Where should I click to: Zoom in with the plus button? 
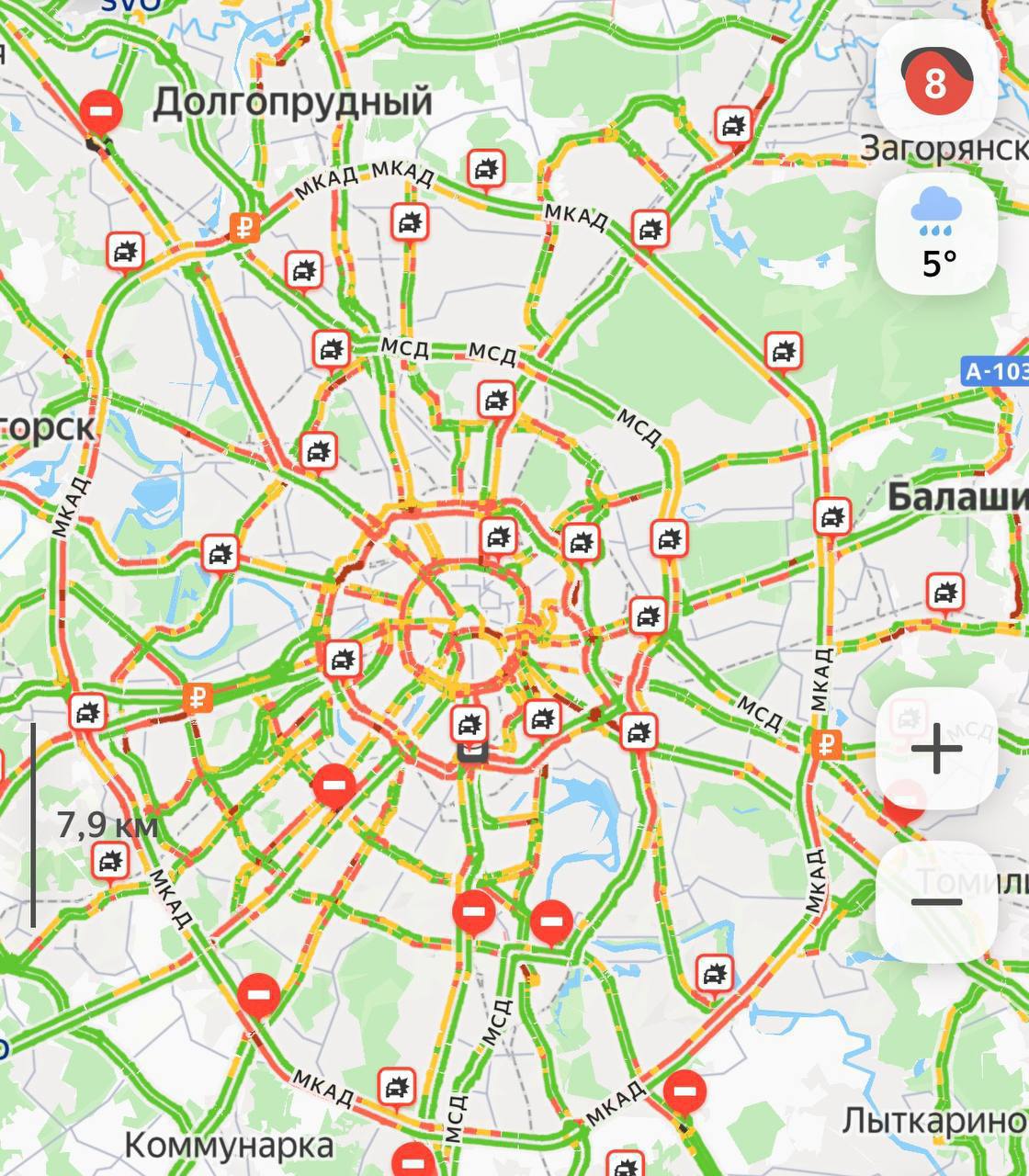click(x=936, y=749)
